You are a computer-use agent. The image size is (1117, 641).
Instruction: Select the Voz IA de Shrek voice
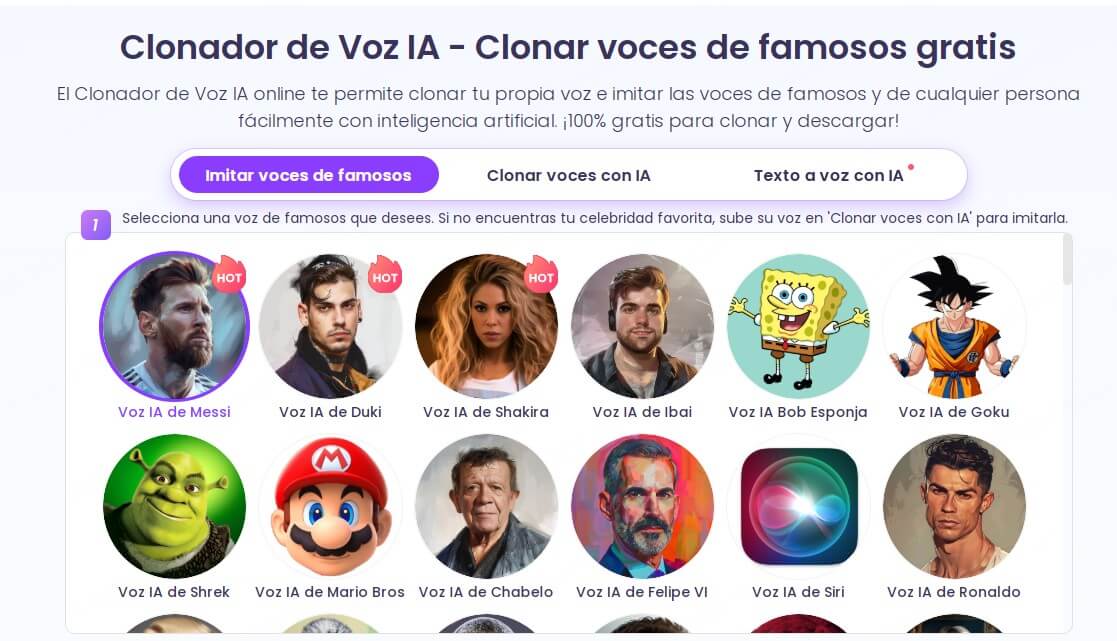pos(174,507)
